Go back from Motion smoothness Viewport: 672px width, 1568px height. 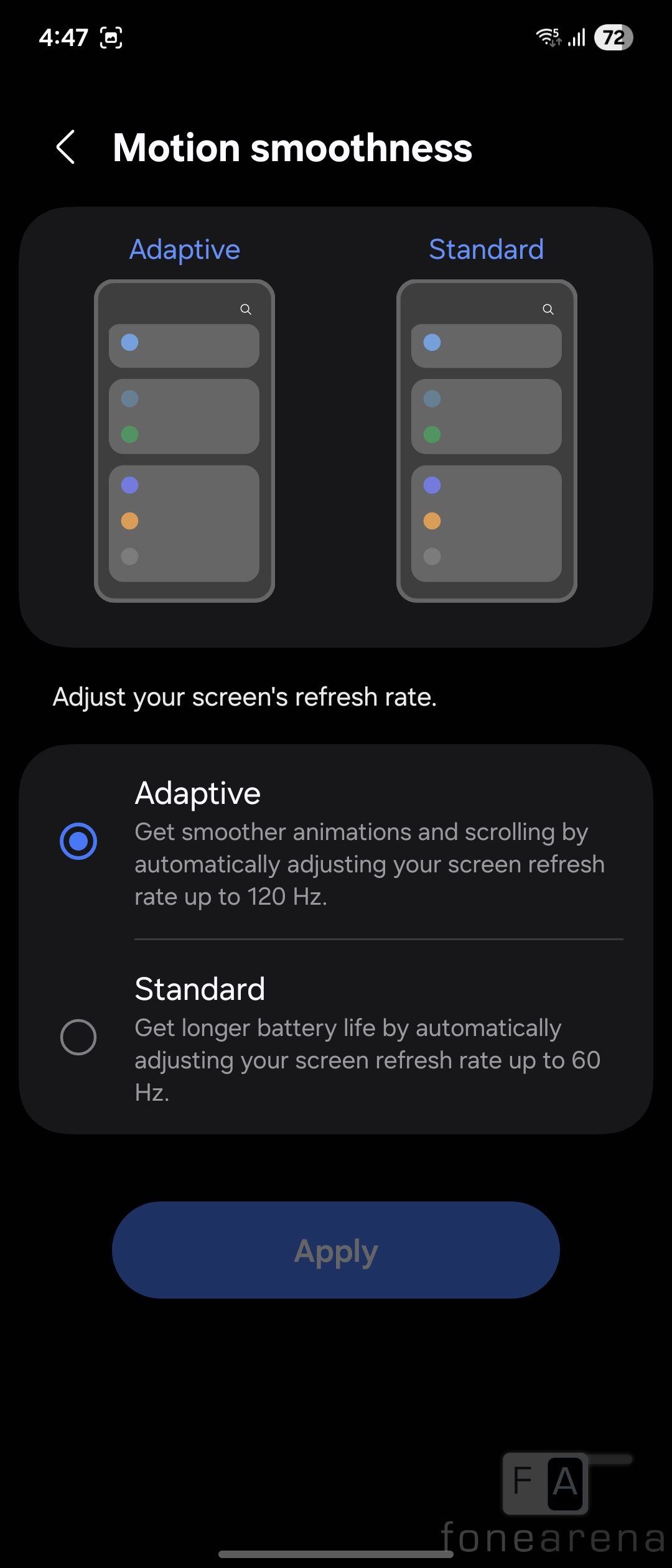[66, 147]
